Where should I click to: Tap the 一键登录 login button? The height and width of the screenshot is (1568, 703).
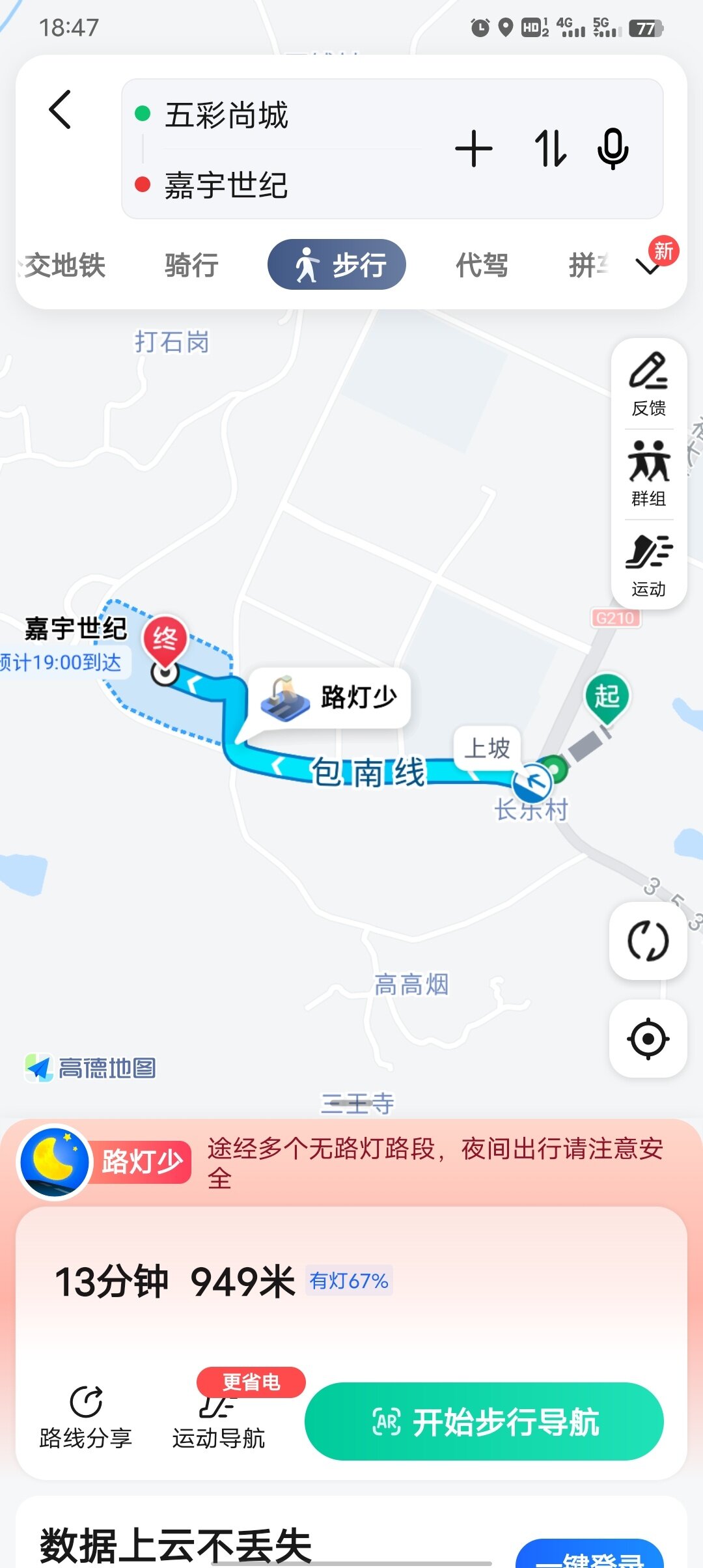(x=590, y=1556)
